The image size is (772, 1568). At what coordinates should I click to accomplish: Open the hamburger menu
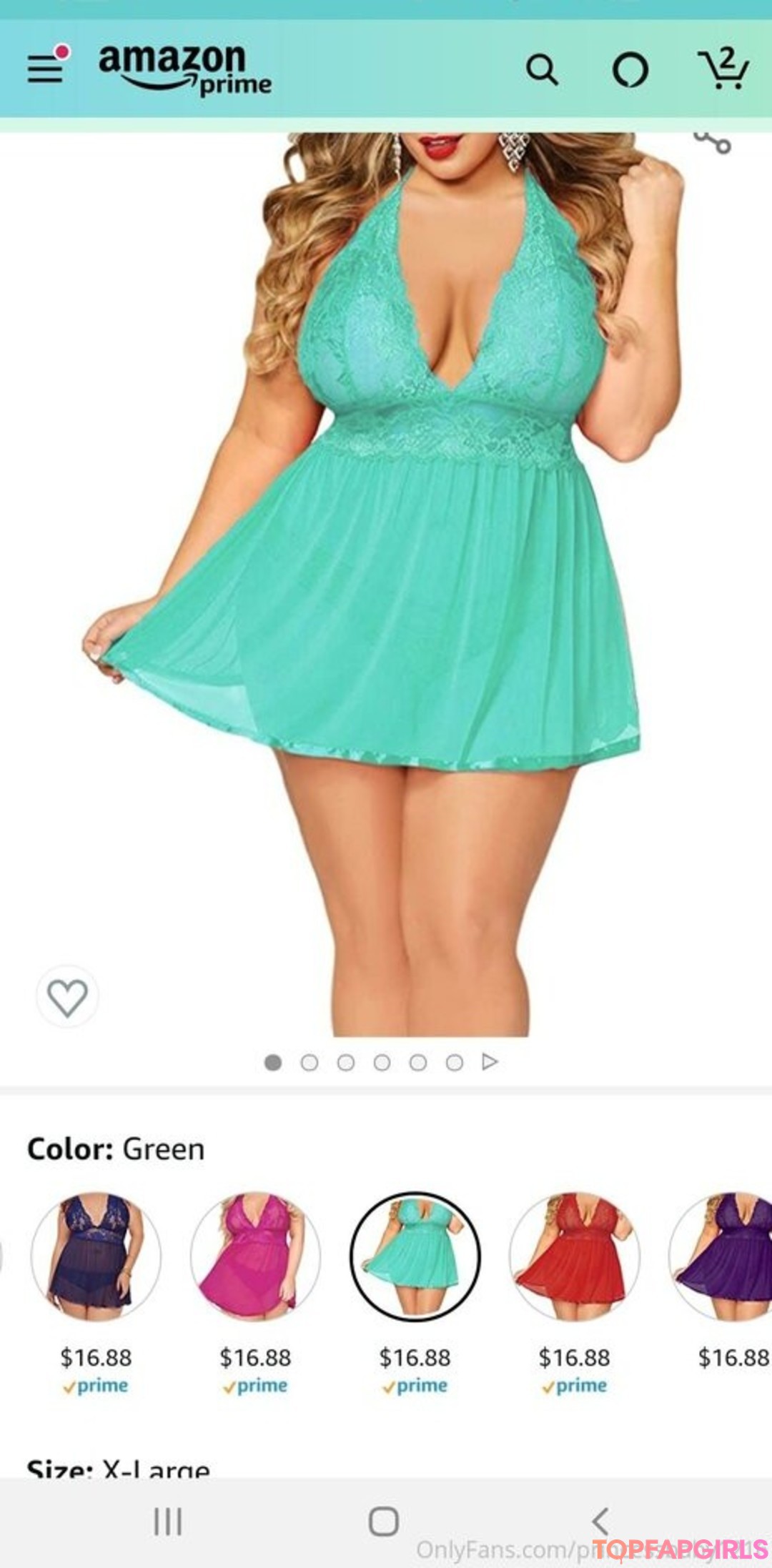tap(46, 69)
